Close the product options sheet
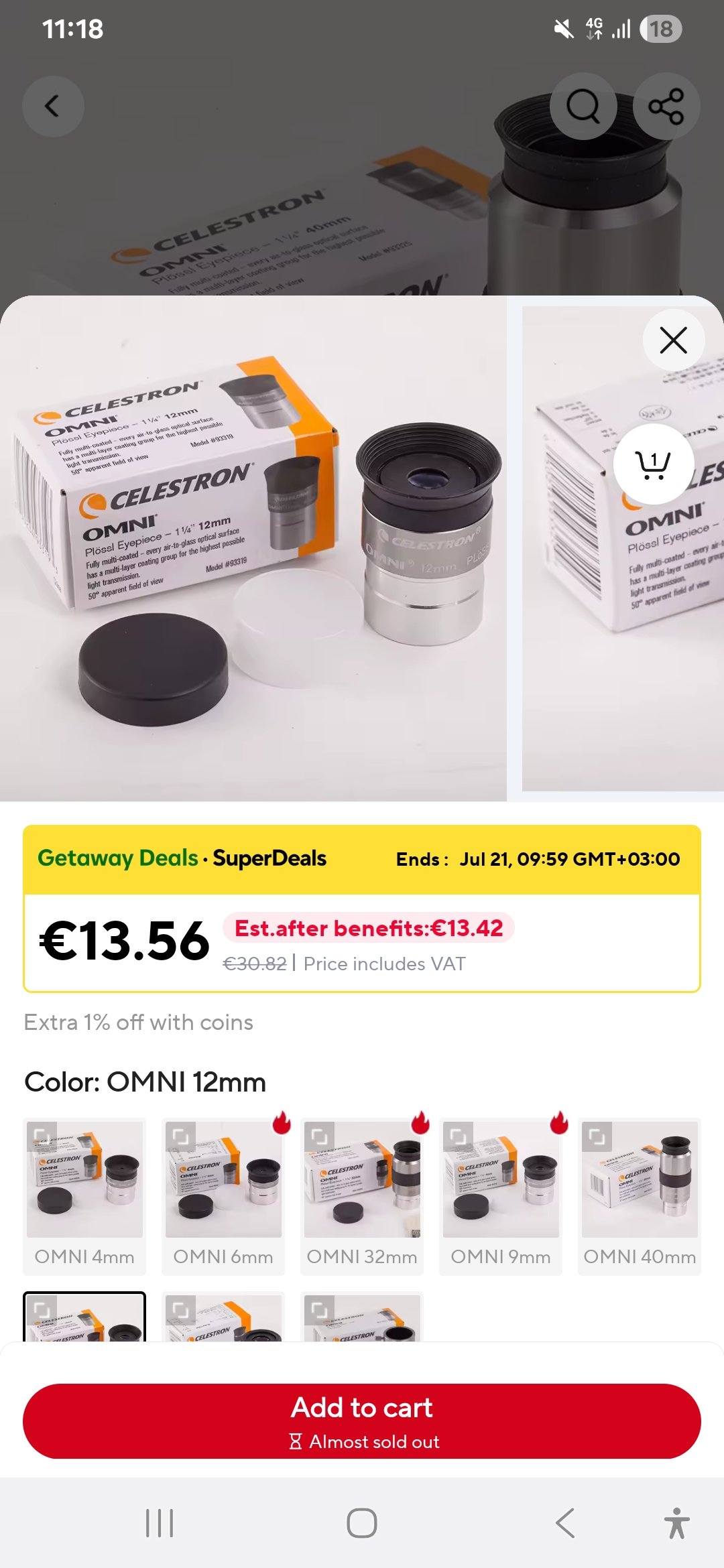724x1568 pixels. tap(674, 340)
